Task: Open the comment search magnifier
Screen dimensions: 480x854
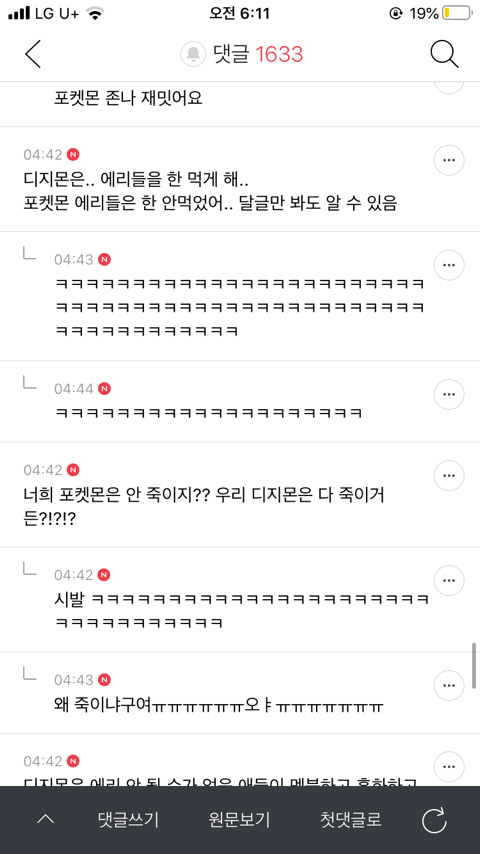Action: click(444, 53)
